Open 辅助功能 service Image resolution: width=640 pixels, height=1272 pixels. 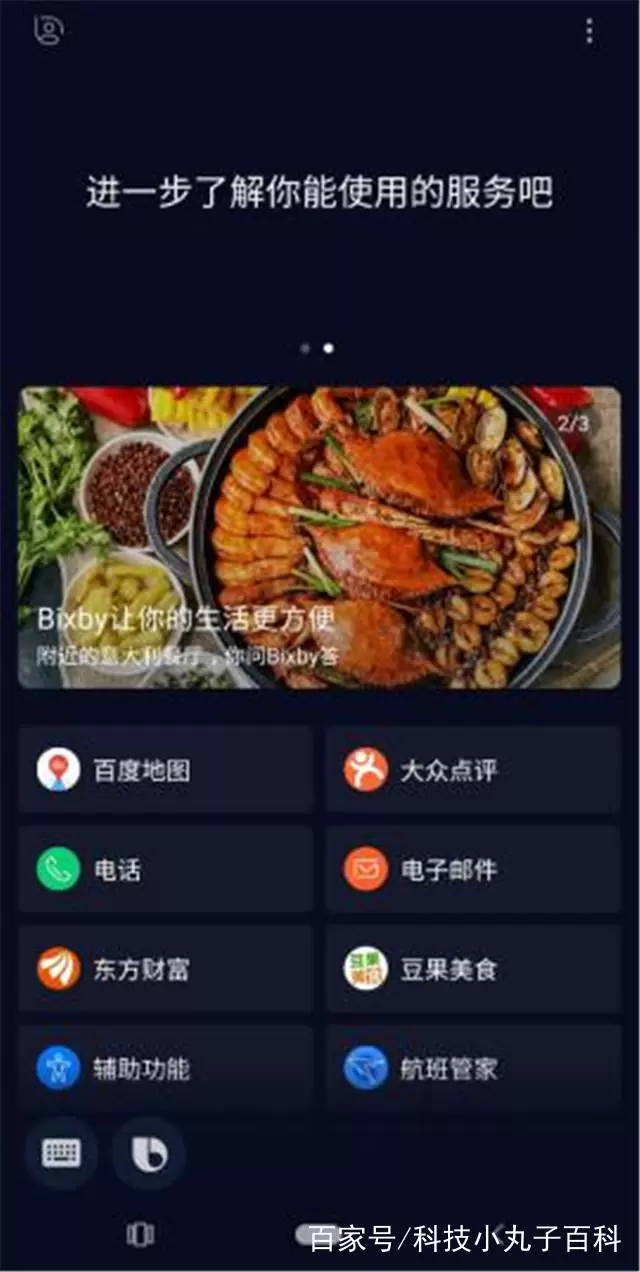coord(165,1068)
